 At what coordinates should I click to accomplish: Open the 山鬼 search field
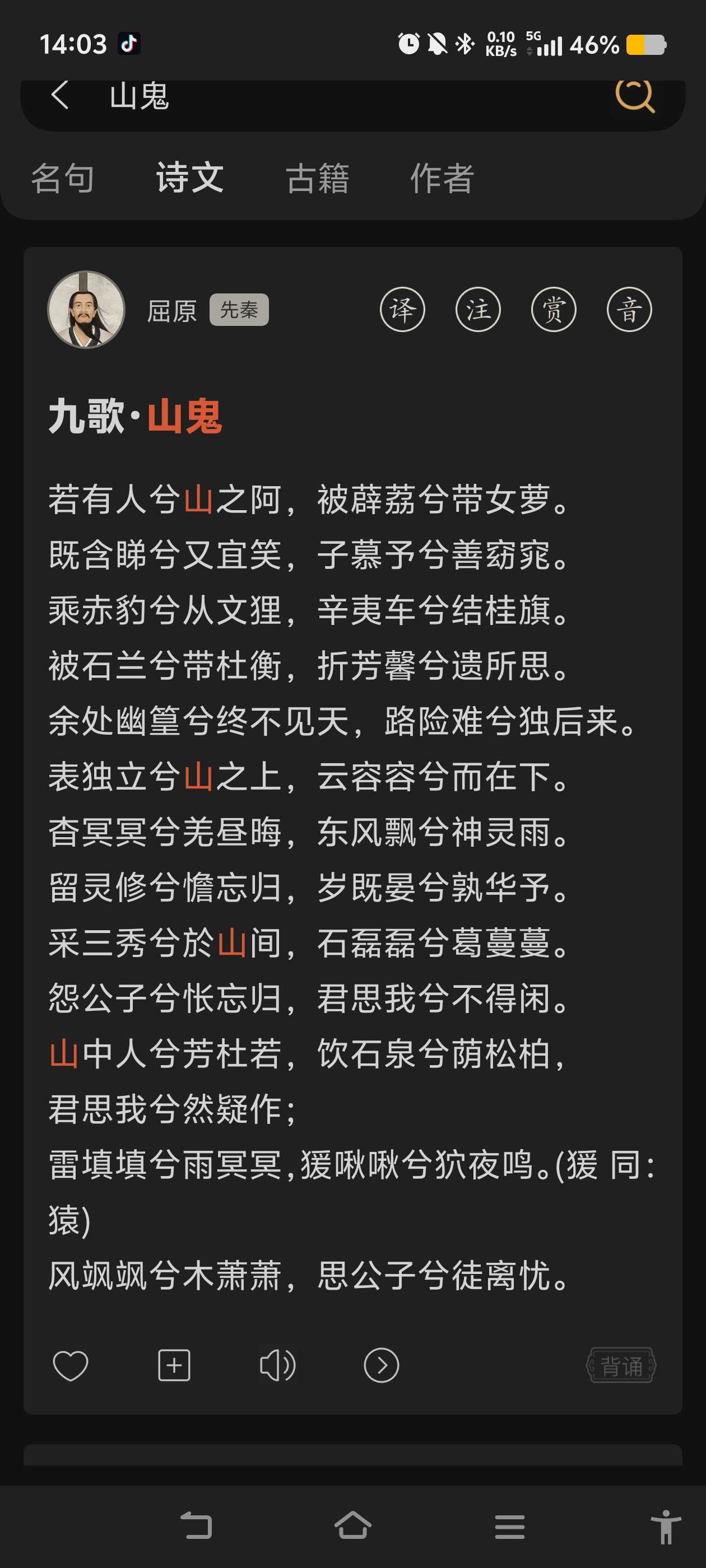coord(341,96)
